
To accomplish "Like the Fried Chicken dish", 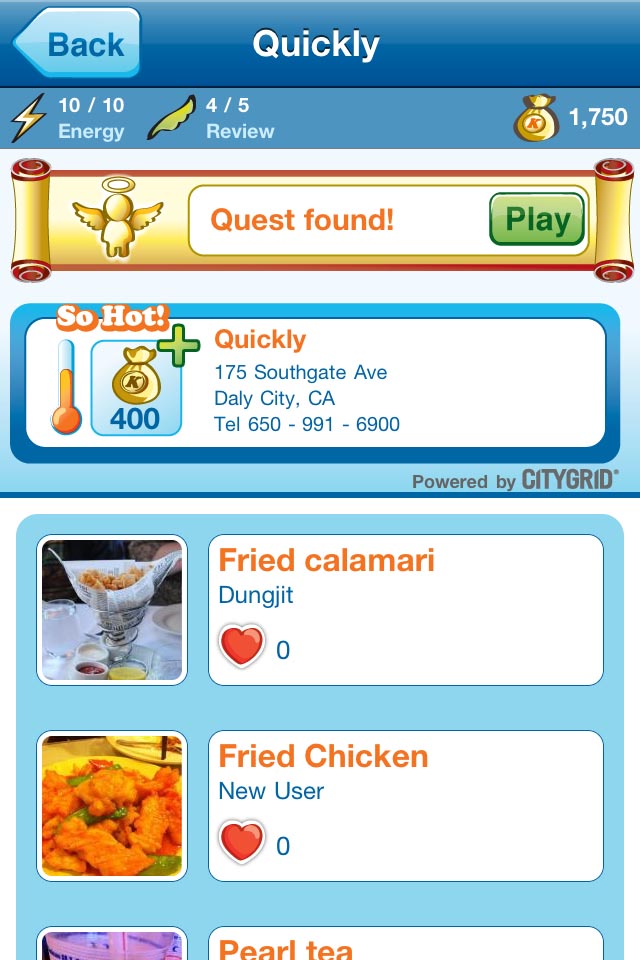I will pyautogui.click(x=241, y=843).
